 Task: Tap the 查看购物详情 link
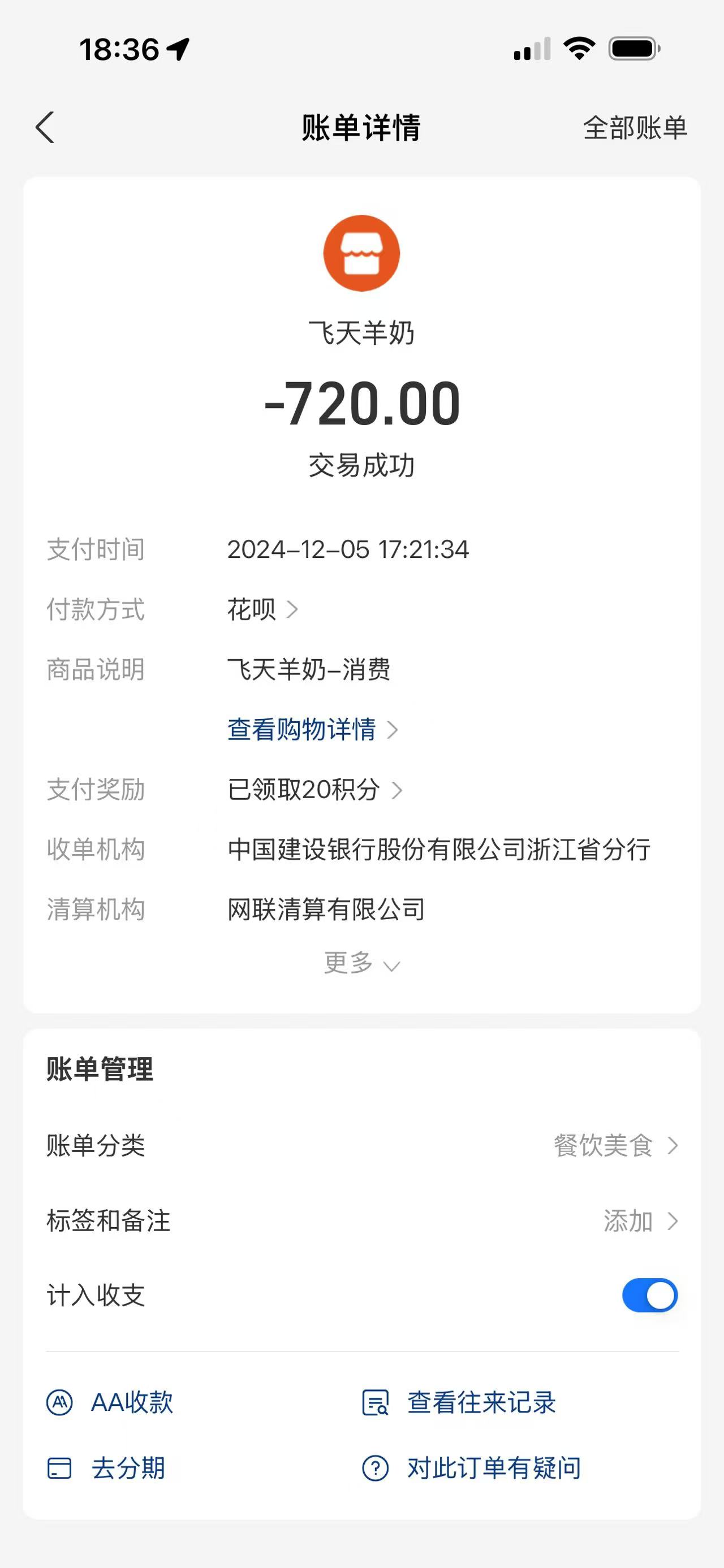click(x=312, y=729)
